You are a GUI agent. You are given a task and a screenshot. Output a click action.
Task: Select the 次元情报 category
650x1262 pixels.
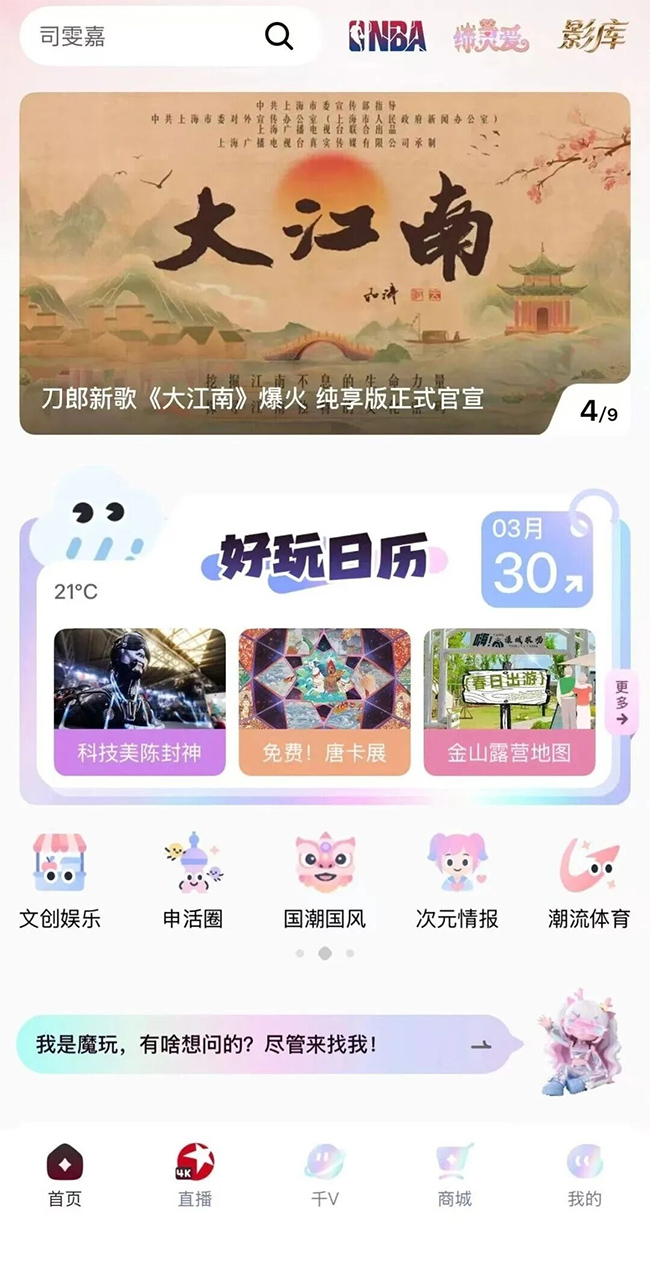tap(457, 882)
